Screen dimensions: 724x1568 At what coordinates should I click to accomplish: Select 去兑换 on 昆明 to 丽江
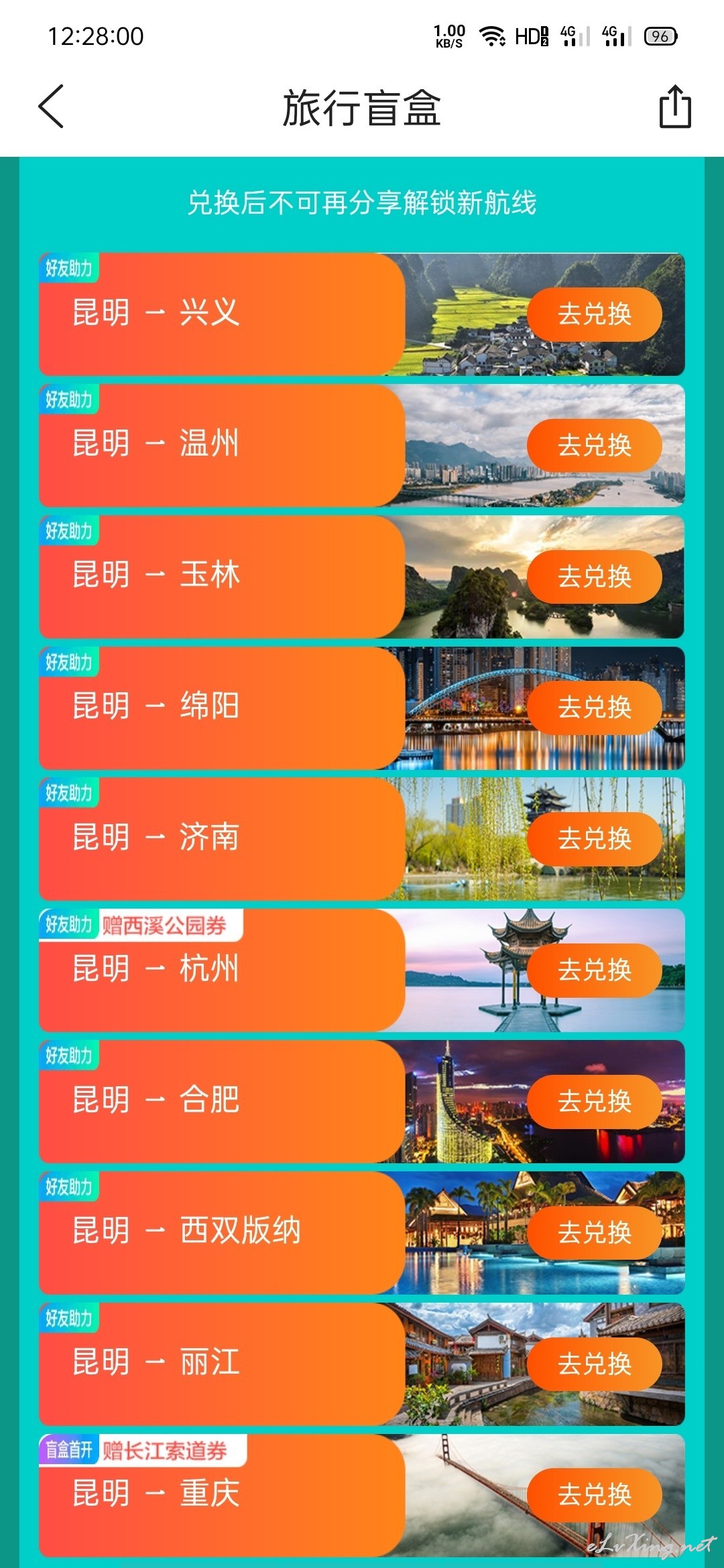point(595,1364)
